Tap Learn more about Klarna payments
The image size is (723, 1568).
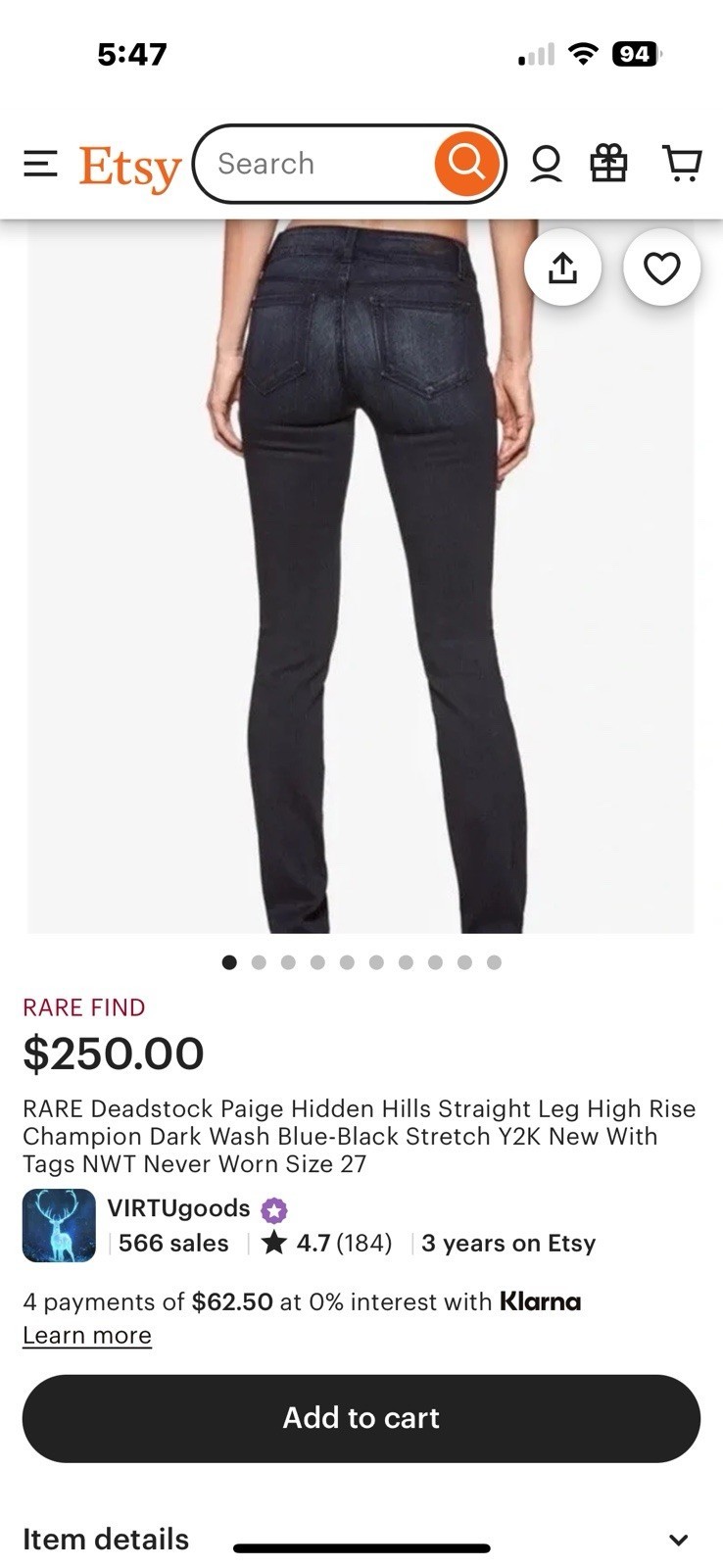pos(87,1335)
